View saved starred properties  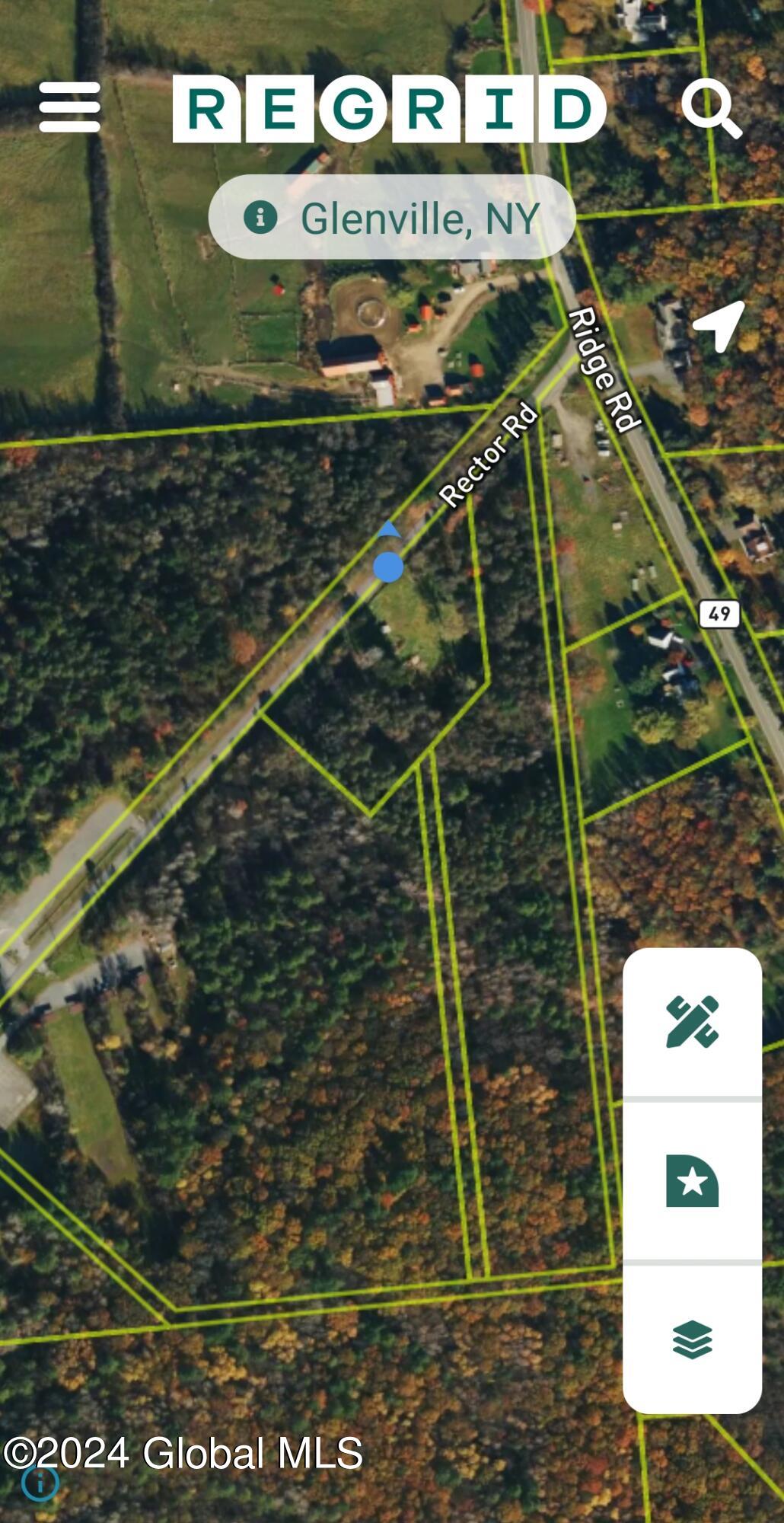click(x=692, y=1180)
